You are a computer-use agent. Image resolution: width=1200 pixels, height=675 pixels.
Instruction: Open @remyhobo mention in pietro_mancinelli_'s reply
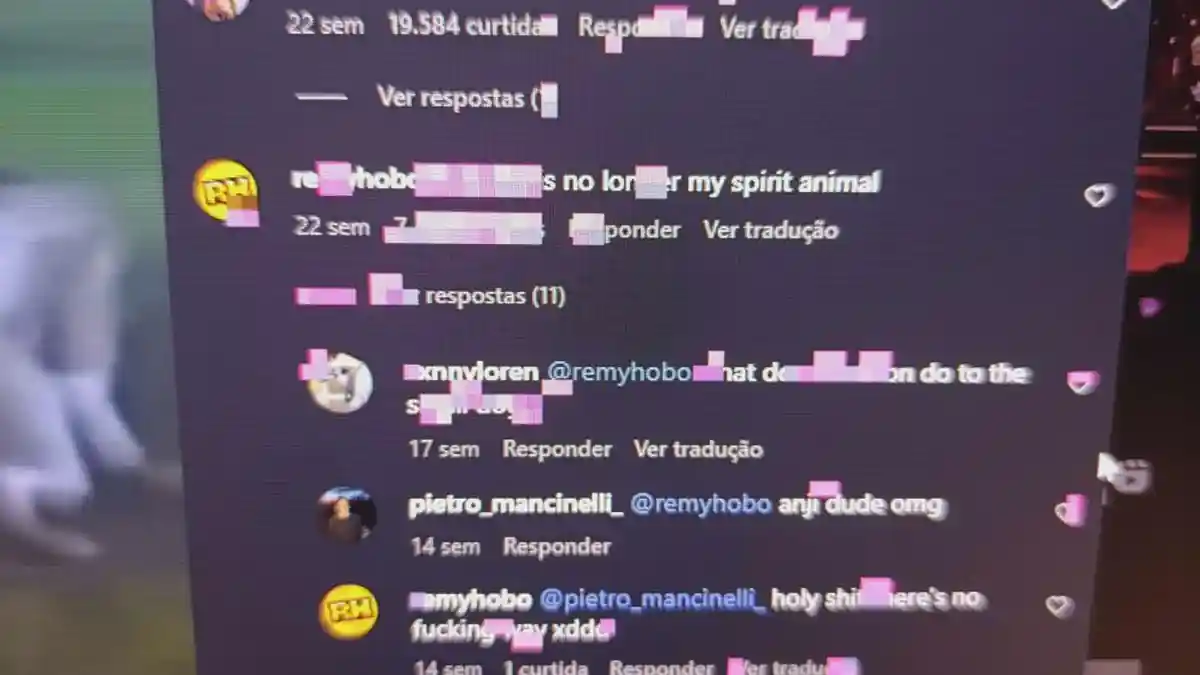point(700,505)
